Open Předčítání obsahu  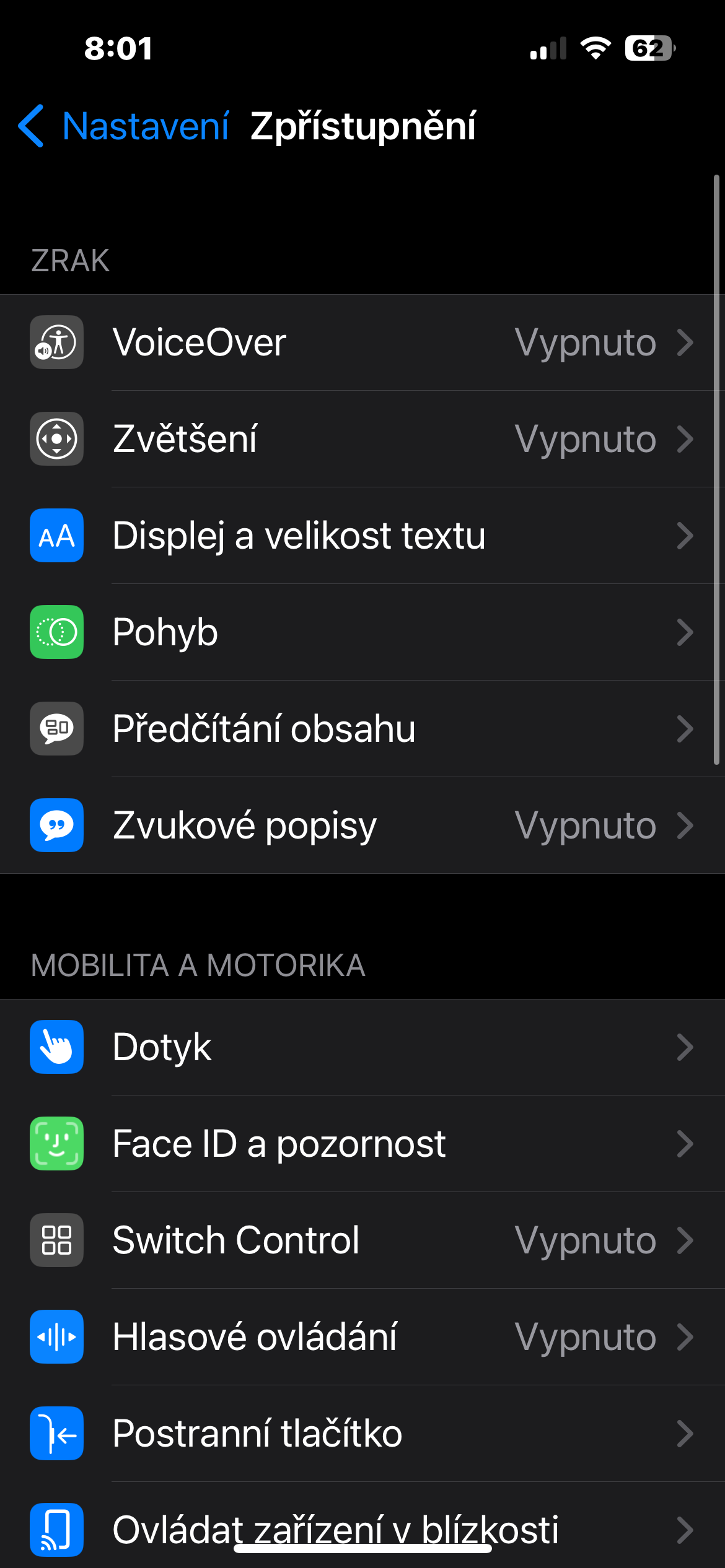362,729
